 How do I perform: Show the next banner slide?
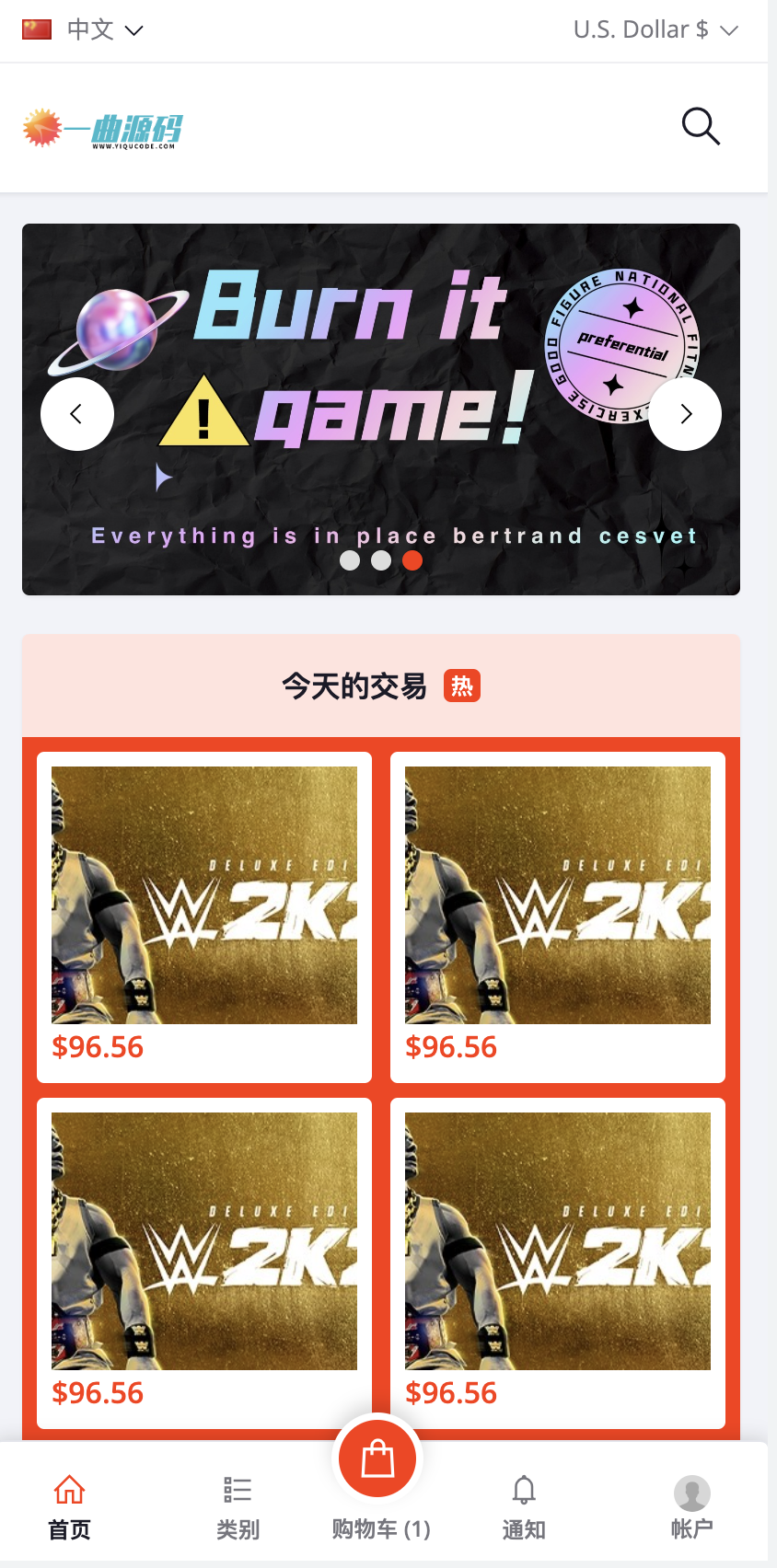[x=685, y=414]
